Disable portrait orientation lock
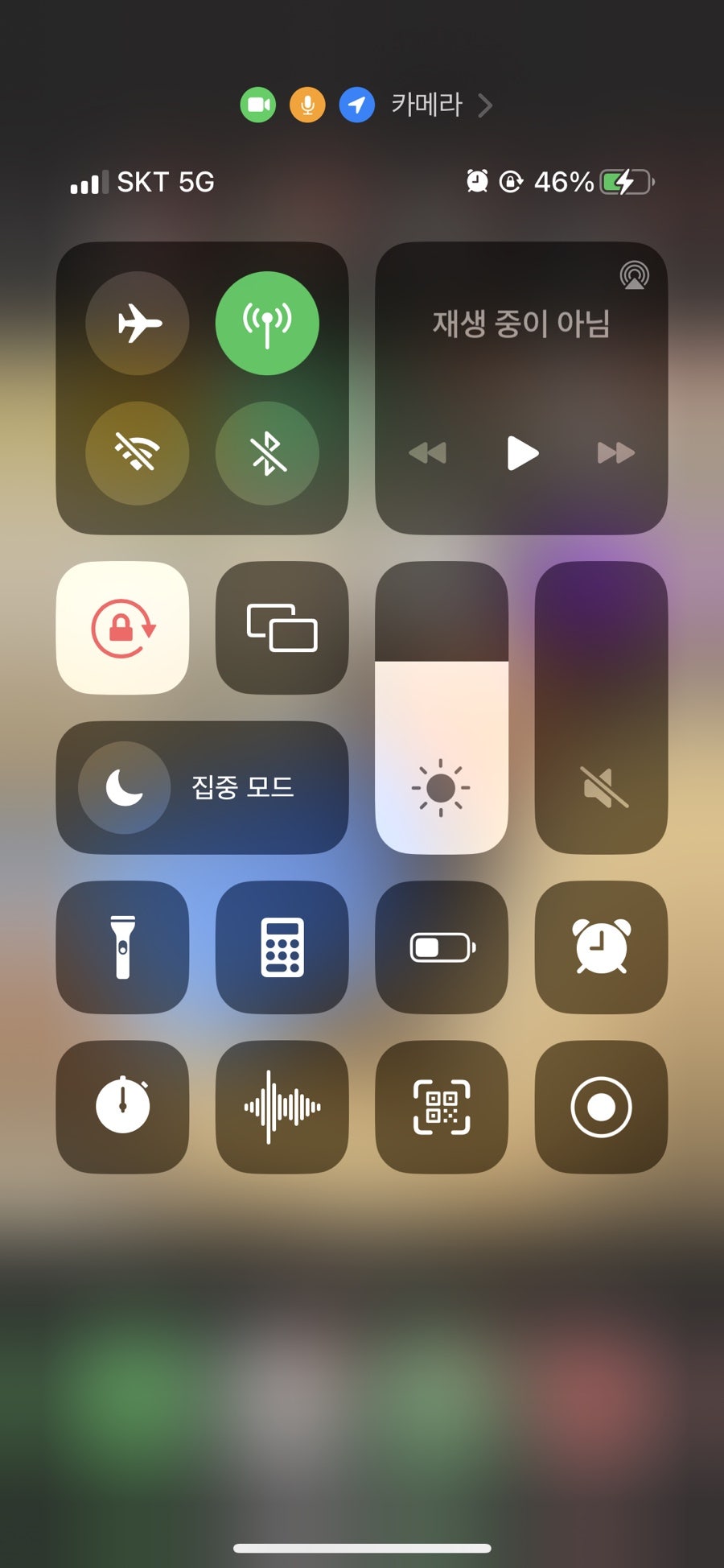 pos(122,628)
